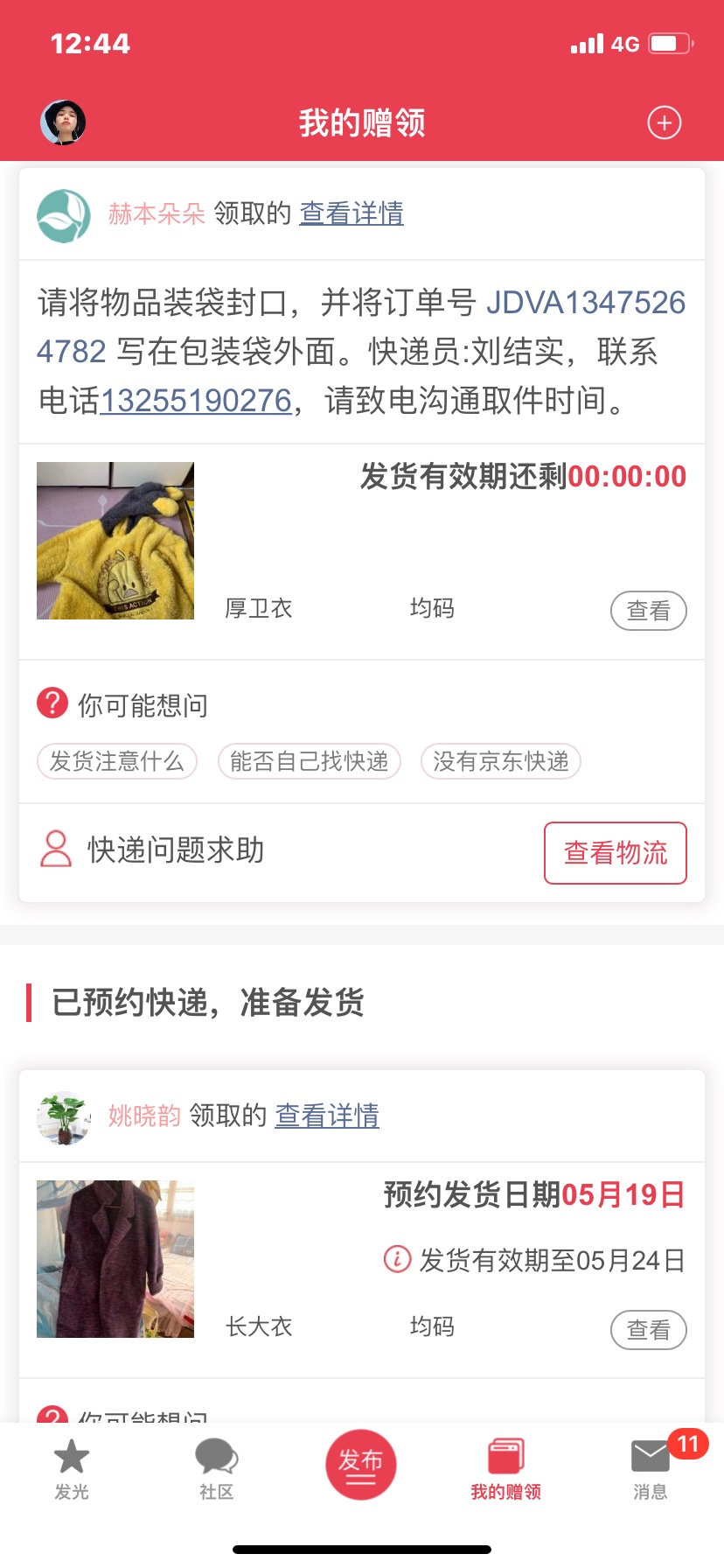The width and height of the screenshot is (724, 1568).
Task: Tap 查看 for the 长大衣 item
Action: 648,1330
